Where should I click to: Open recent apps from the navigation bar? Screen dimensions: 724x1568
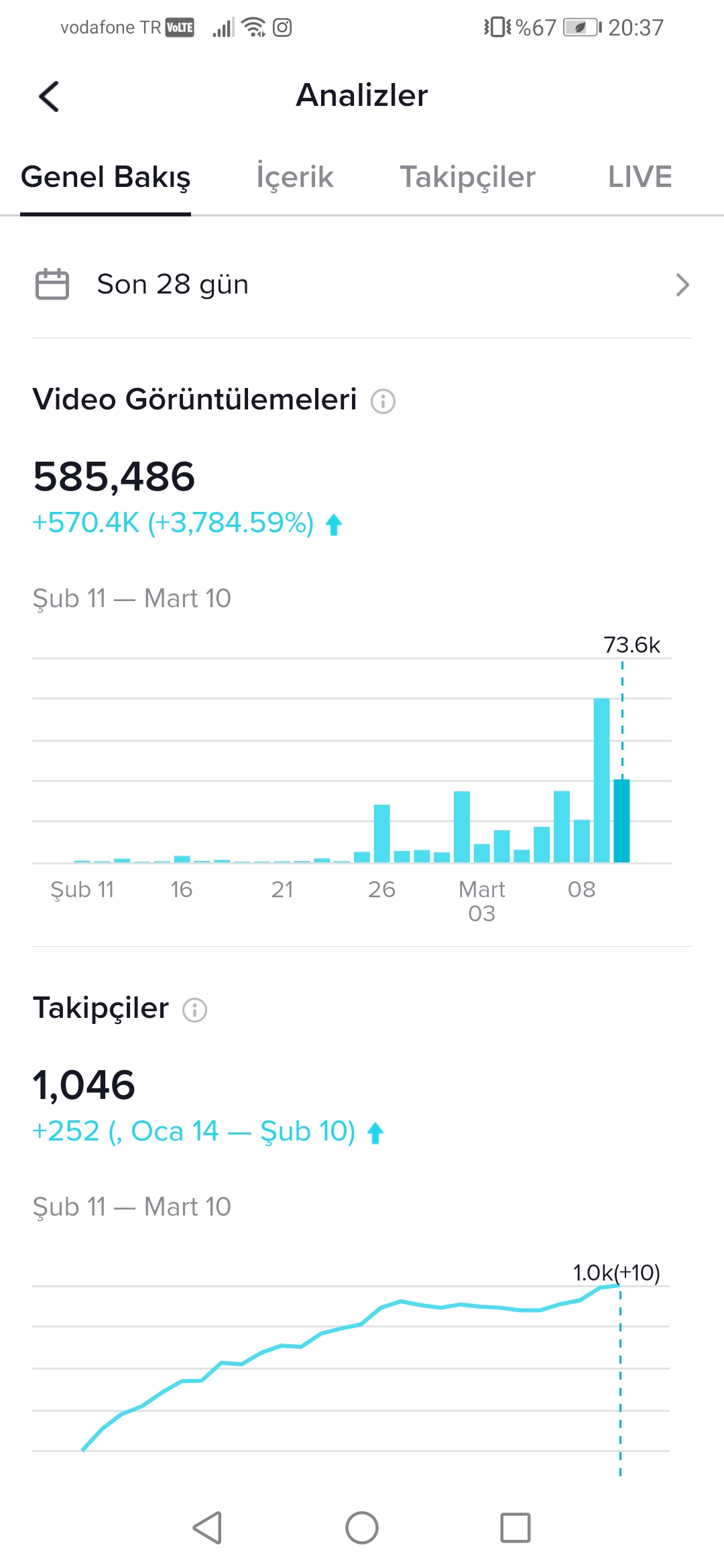516,1528
